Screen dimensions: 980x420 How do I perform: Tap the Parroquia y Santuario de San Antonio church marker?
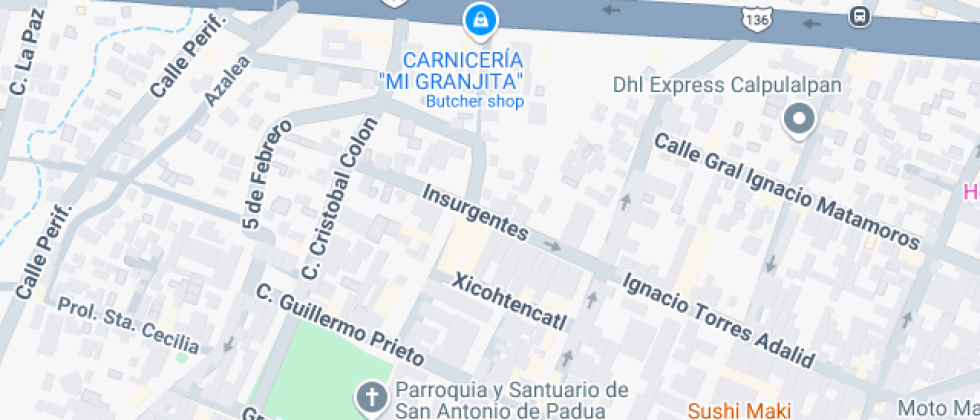pyautogui.click(x=371, y=398)
